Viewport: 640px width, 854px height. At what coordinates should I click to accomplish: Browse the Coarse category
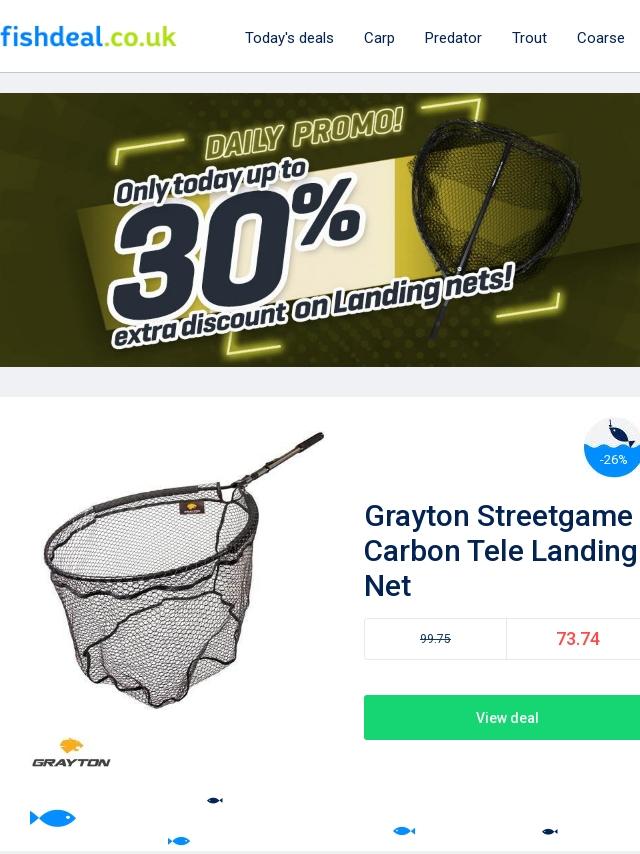pyautogui.click(x=600, y=38)
